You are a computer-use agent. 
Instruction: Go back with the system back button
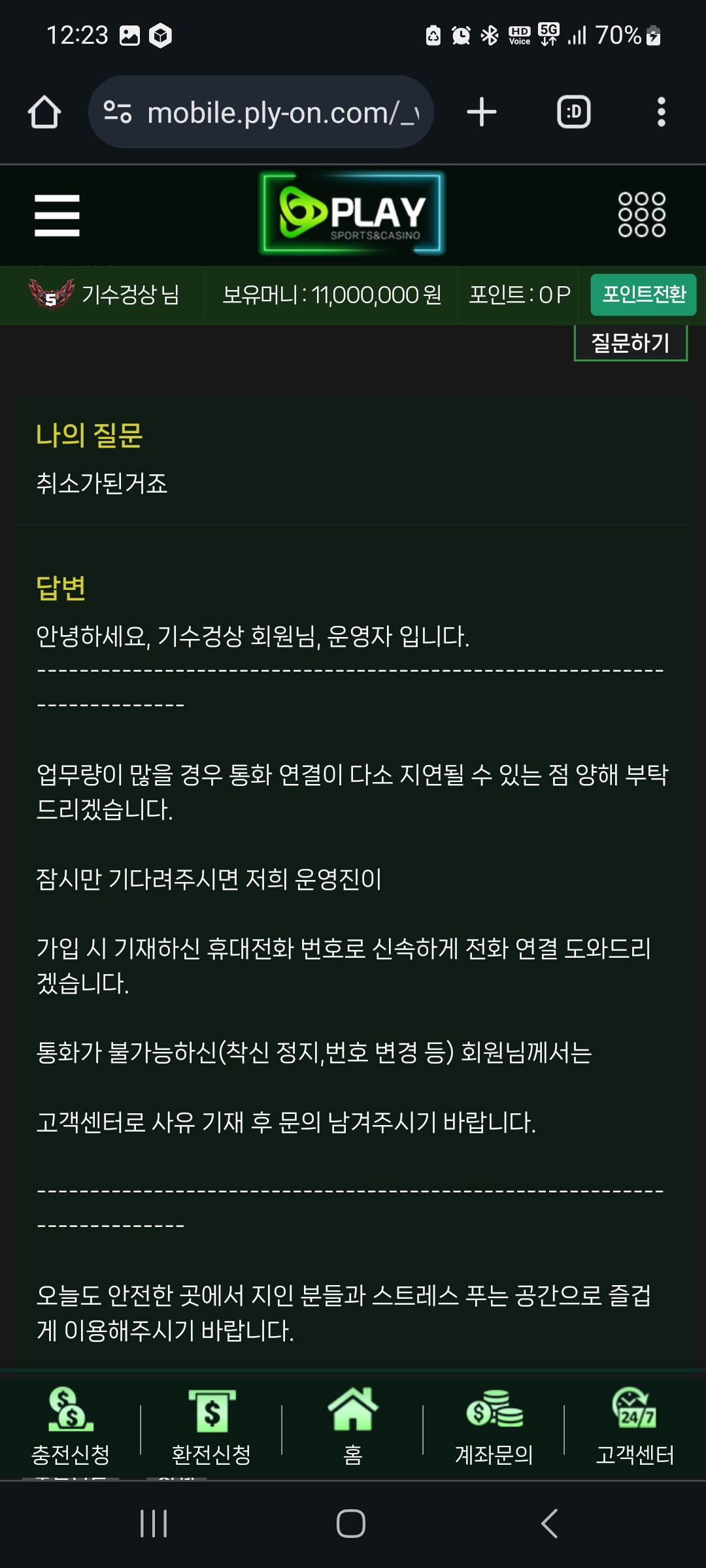[550, 1524]
